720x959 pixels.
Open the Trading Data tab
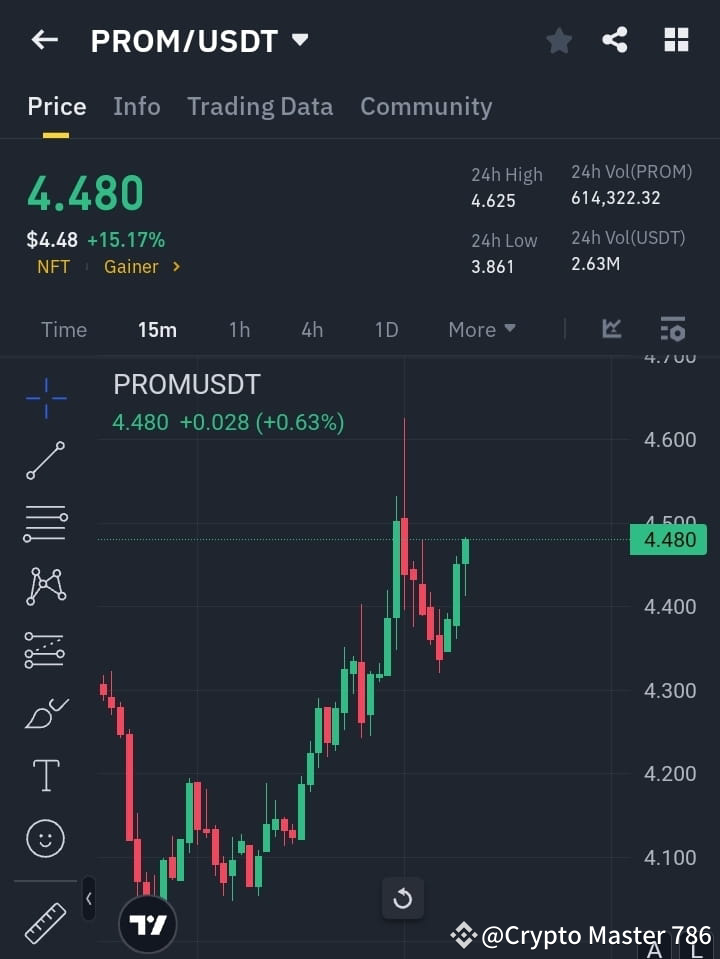click(x=260, y=106)
